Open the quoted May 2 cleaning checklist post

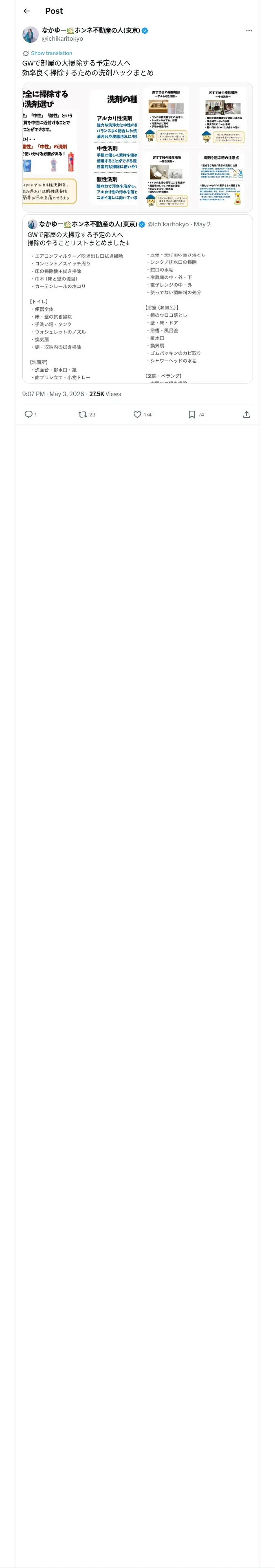pyautogui.click(x=138, y=298)
